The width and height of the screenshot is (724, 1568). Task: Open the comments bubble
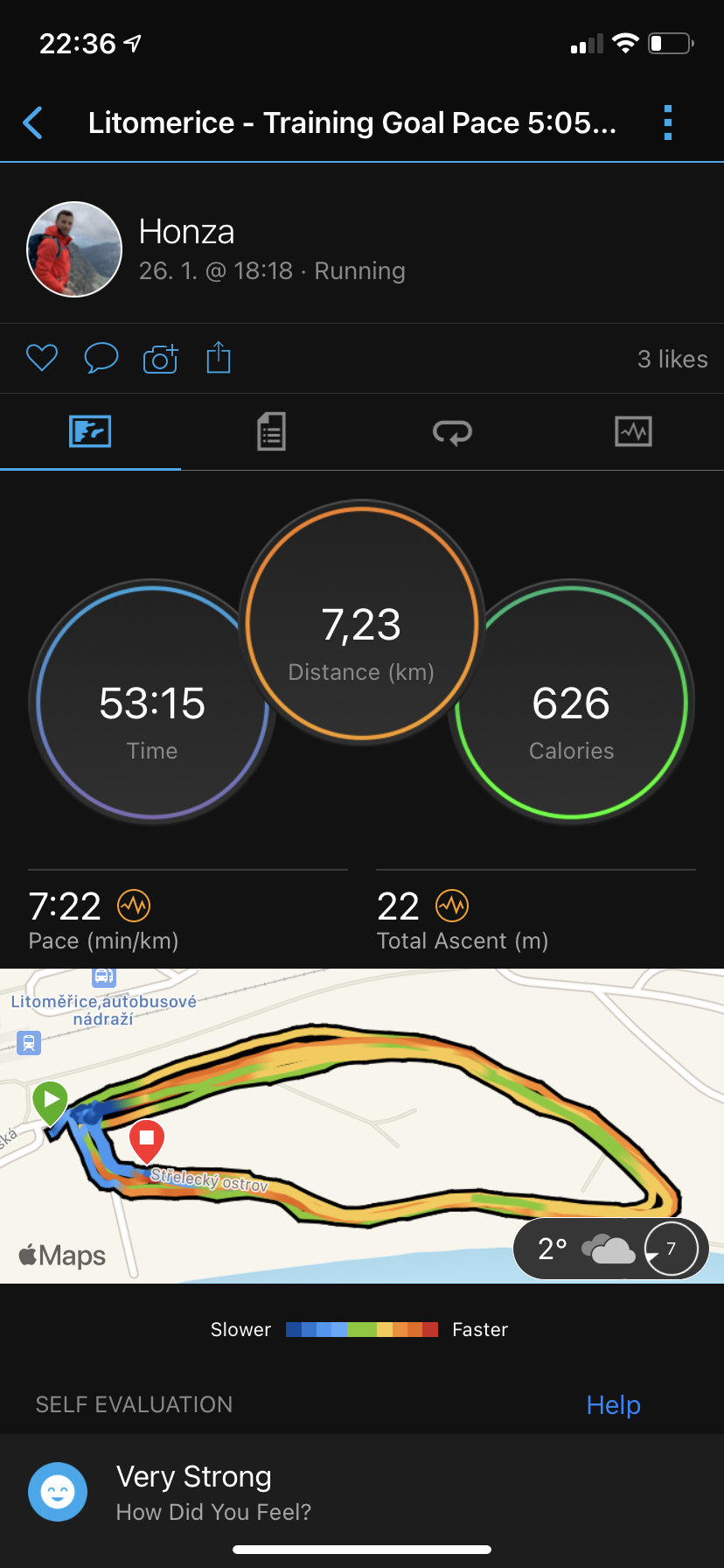tap(101, 358)
